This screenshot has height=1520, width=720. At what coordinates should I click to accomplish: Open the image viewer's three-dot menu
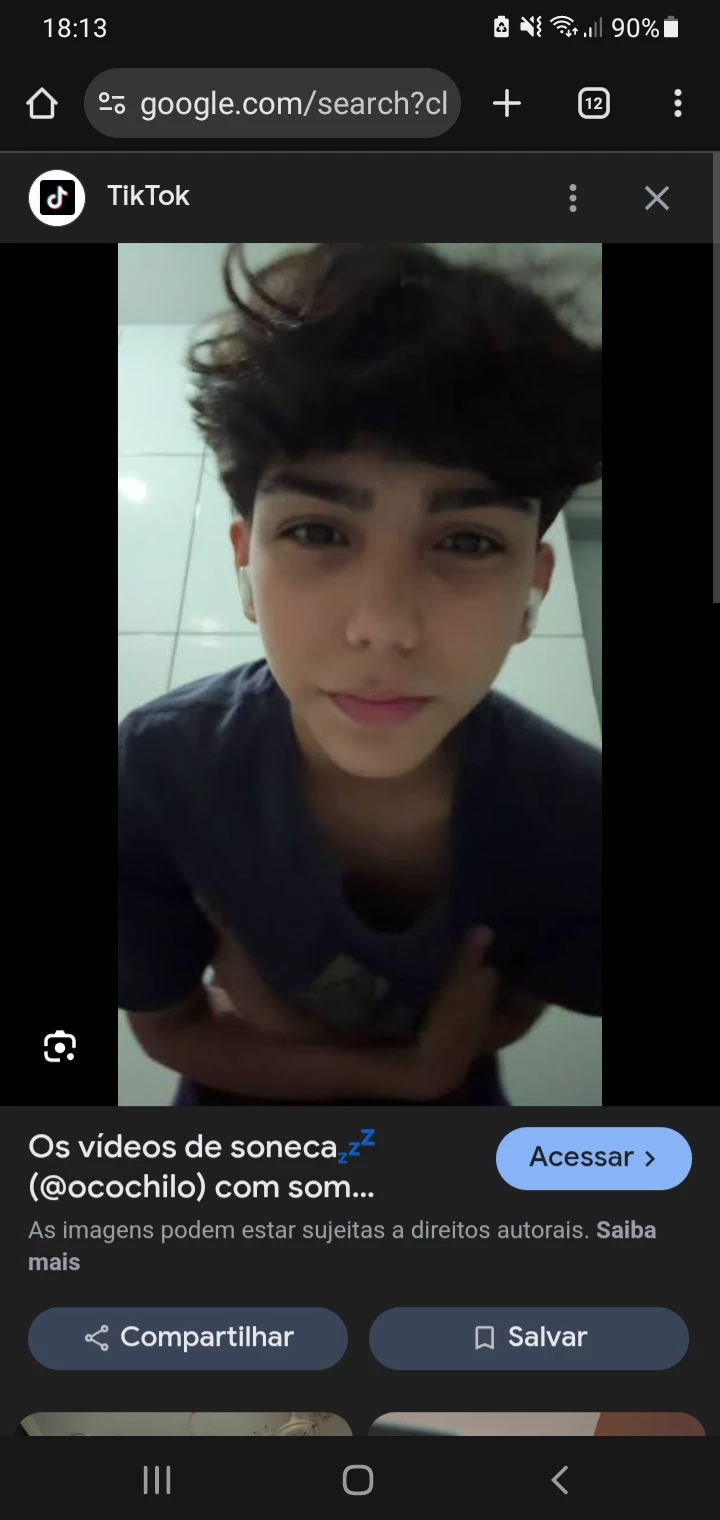click(573, 198)
